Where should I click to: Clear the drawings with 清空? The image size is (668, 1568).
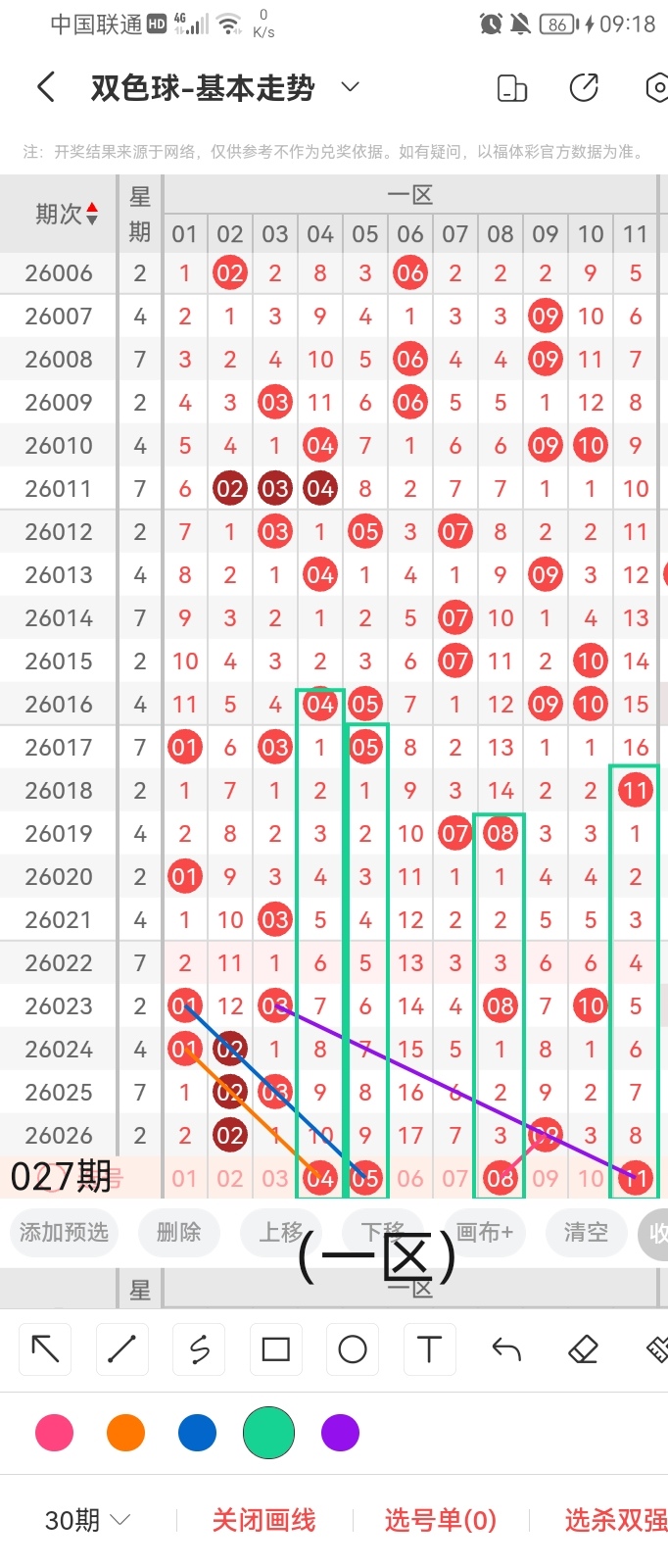tap(586, 1232)
